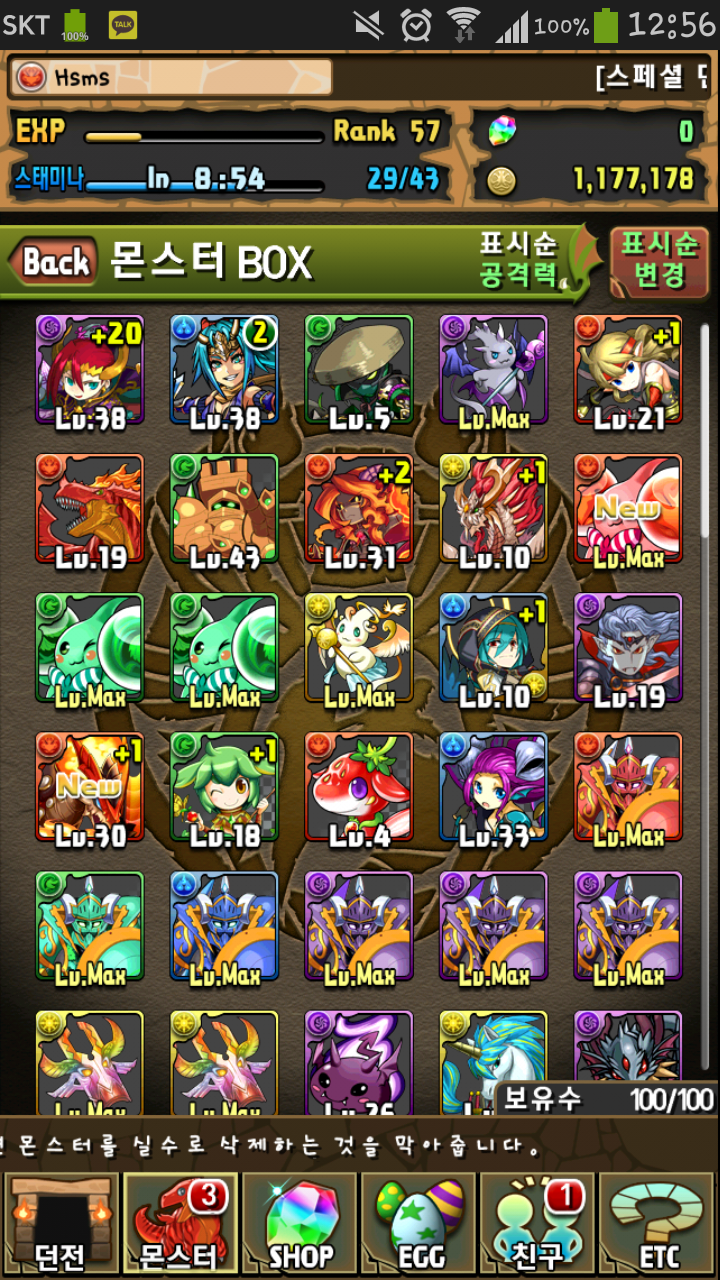This screenshot has width=720, height=1280.
Task: Select the blue Lv.38 monster with badge 2
Action: click(x=224, y=370)
